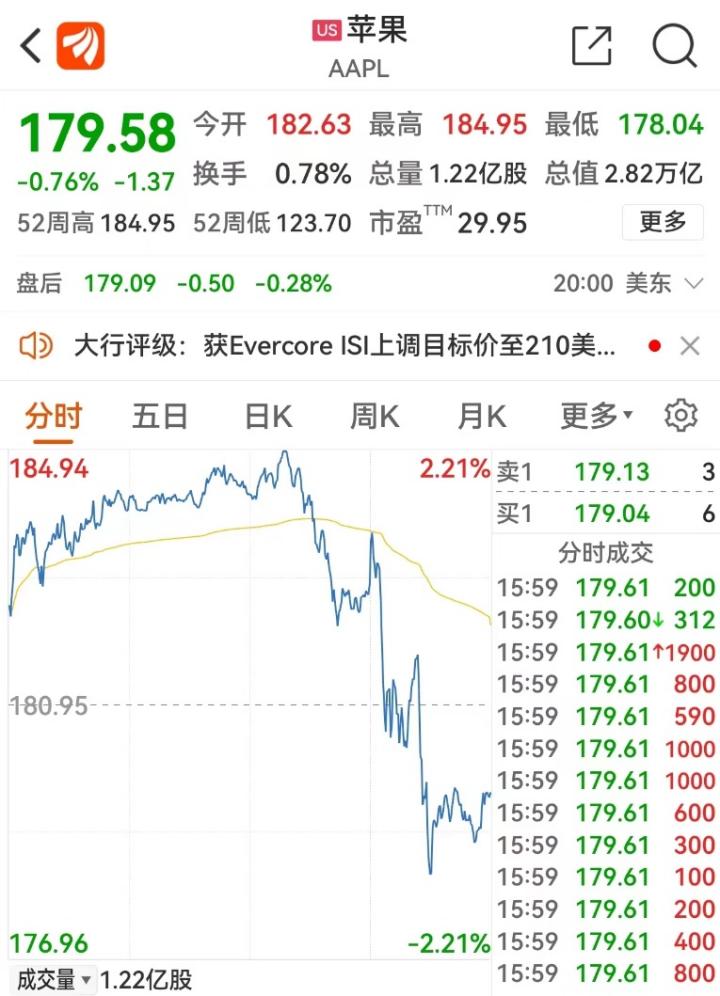
Task: Open the search magnifier
Action: pyautogui.click(x=674, y=46)
